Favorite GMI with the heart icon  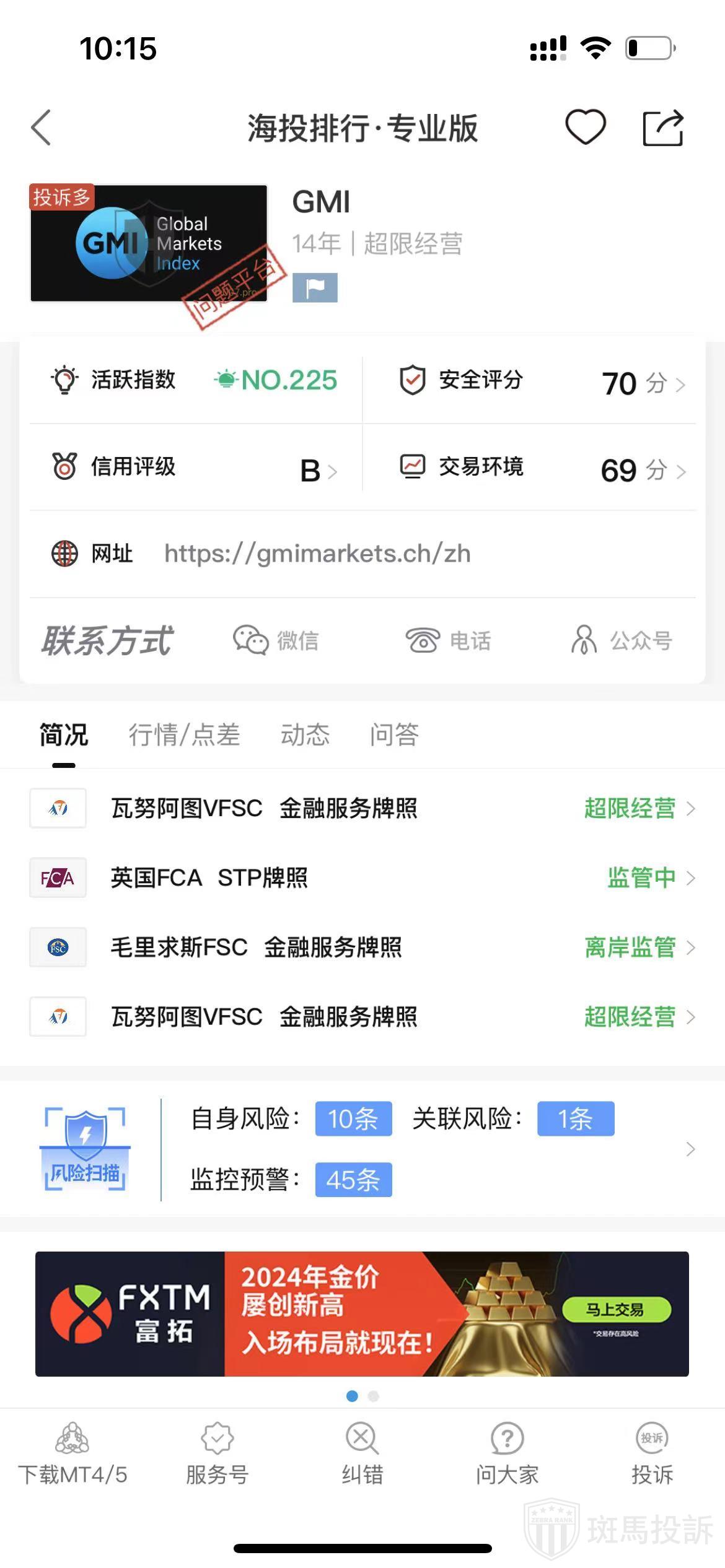pos(585,128)
